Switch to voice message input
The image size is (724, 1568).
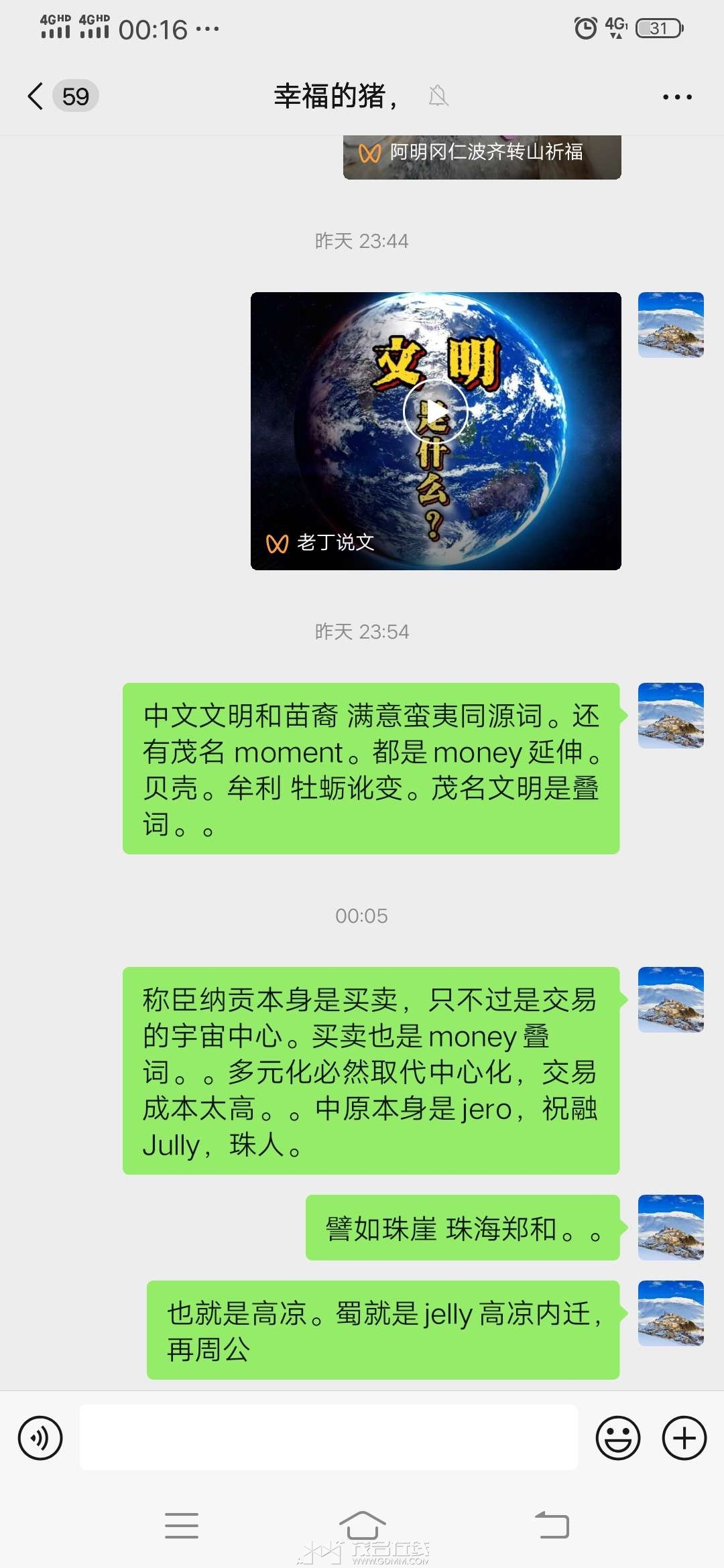[40, 1437]
